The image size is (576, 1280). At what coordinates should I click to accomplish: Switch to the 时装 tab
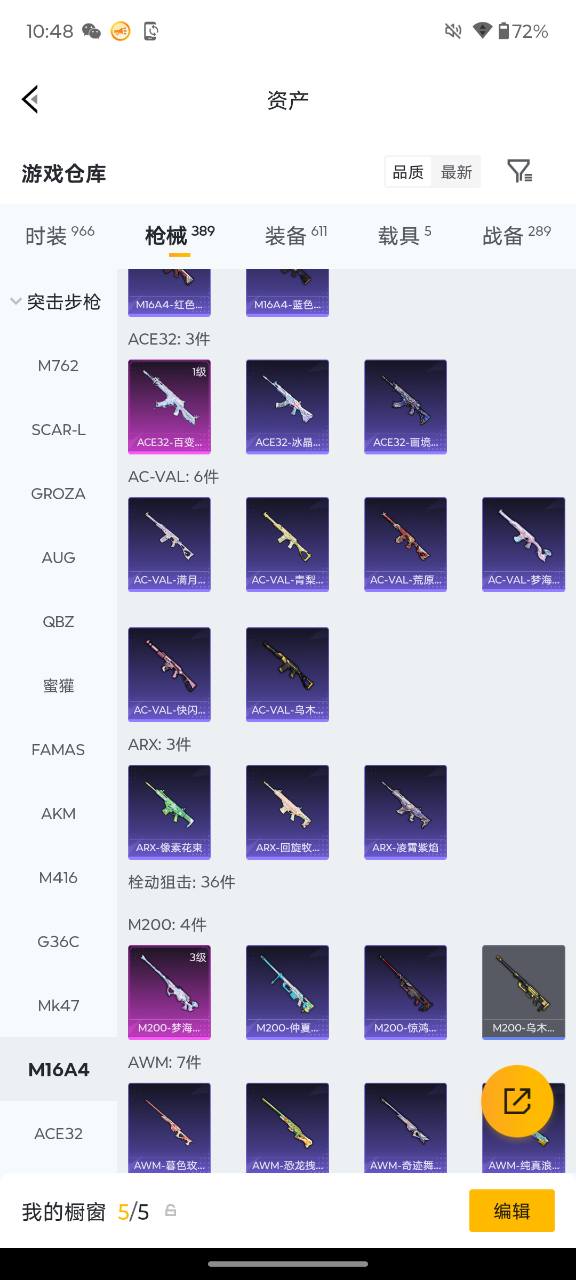click(59, 235)
